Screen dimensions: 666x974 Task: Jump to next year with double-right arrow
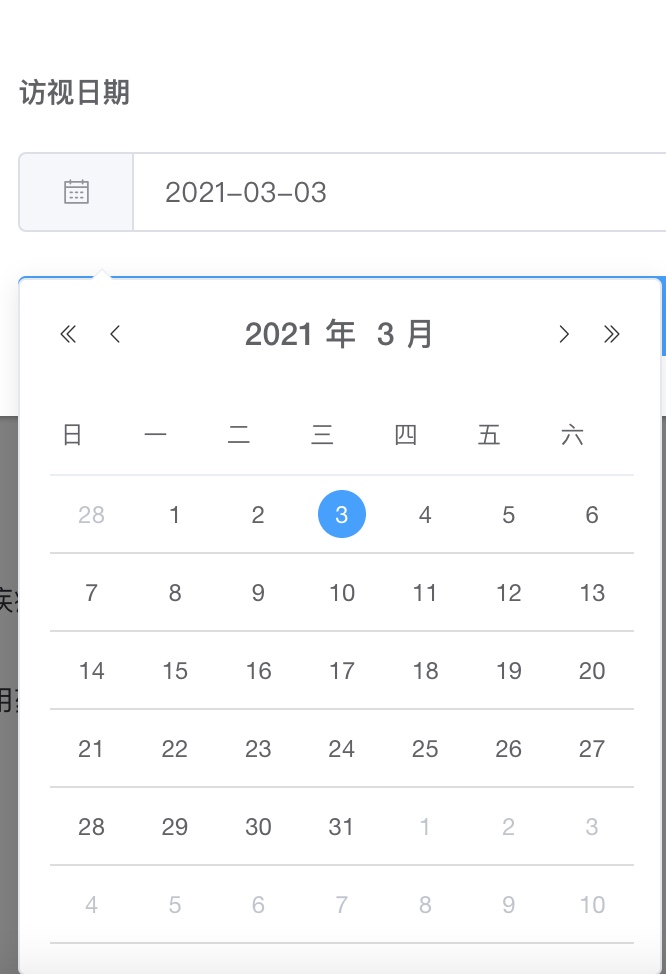[x=612, y=334]
